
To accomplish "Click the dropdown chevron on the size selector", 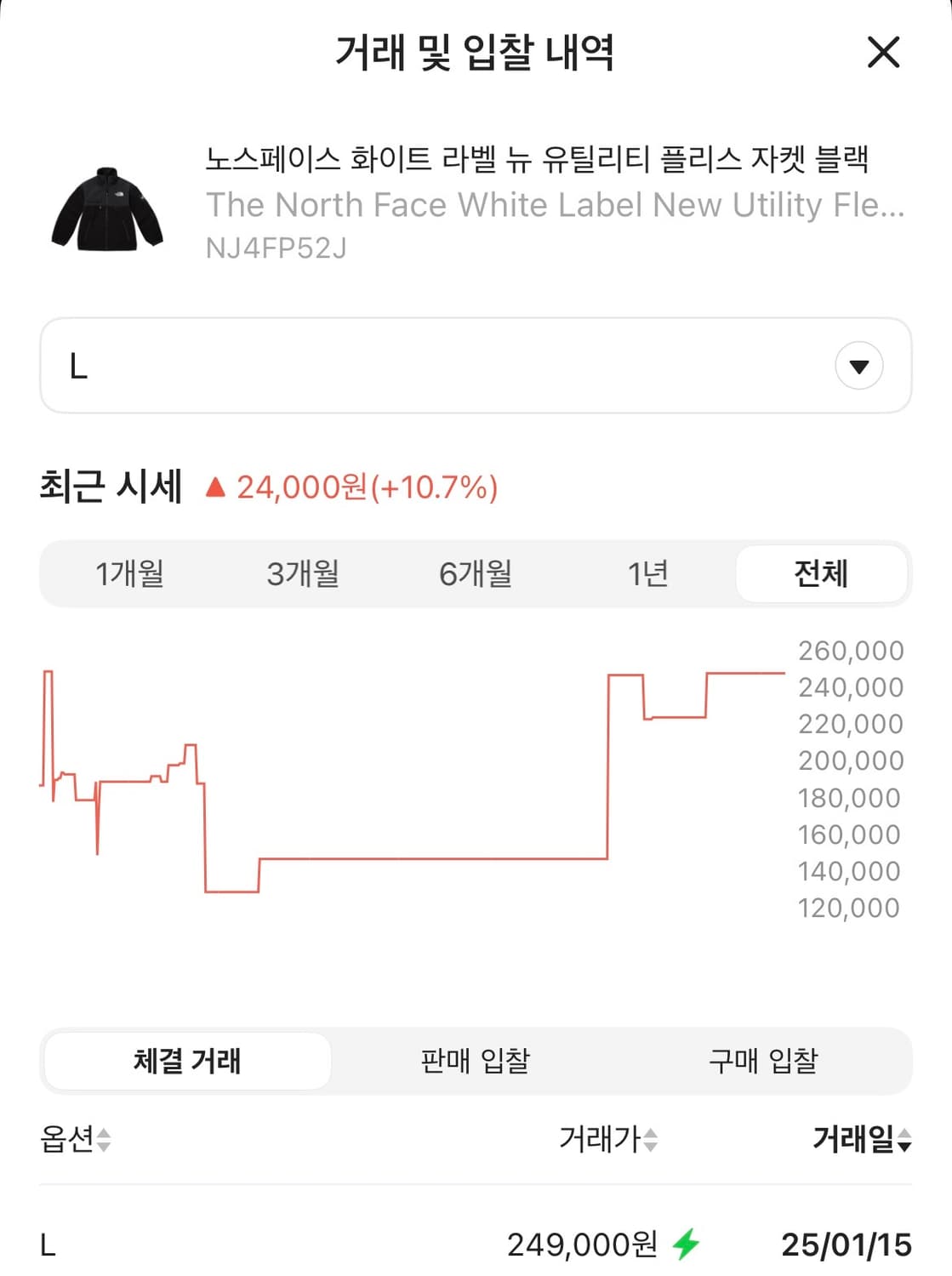I will pyautogui.click(x=858, y=365).
